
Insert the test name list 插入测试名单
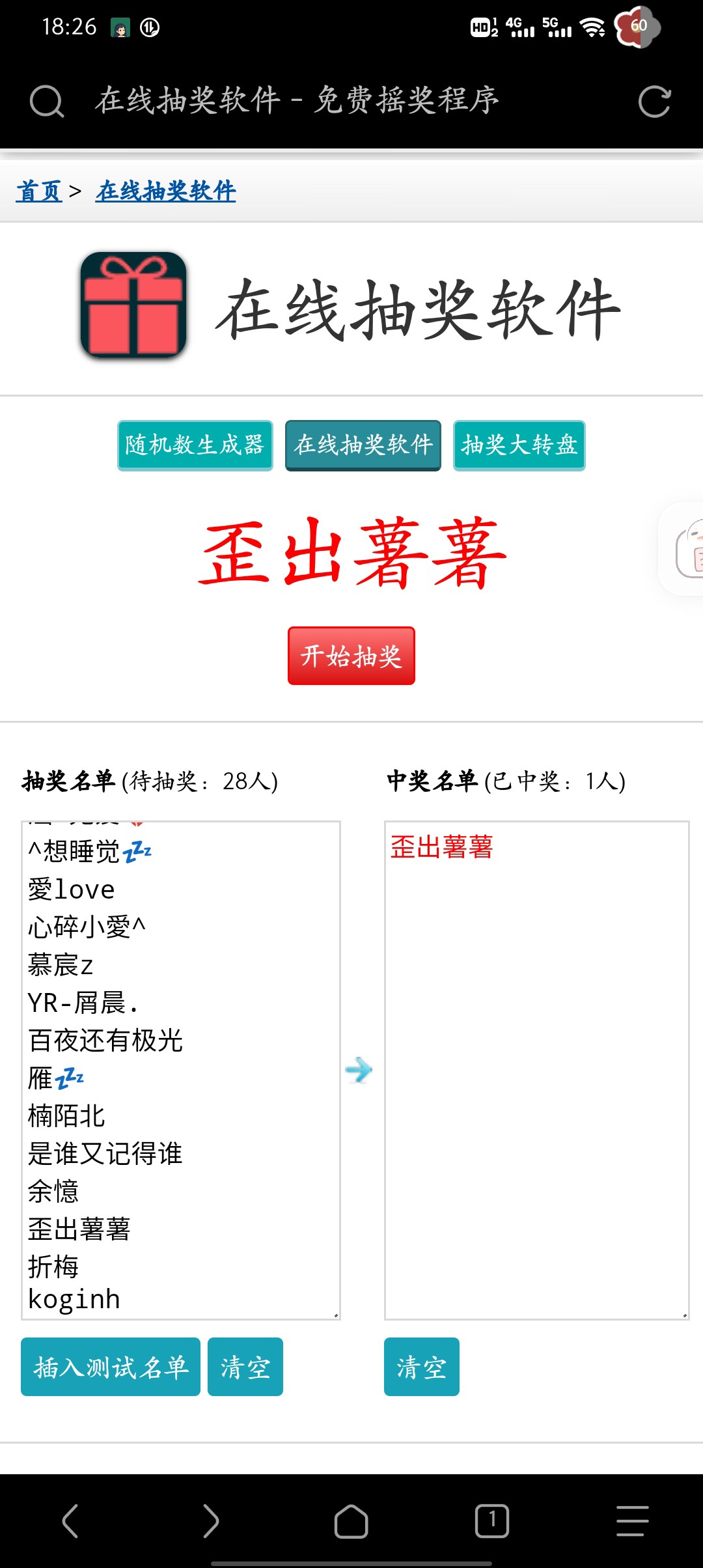(x=111, y=1367)
